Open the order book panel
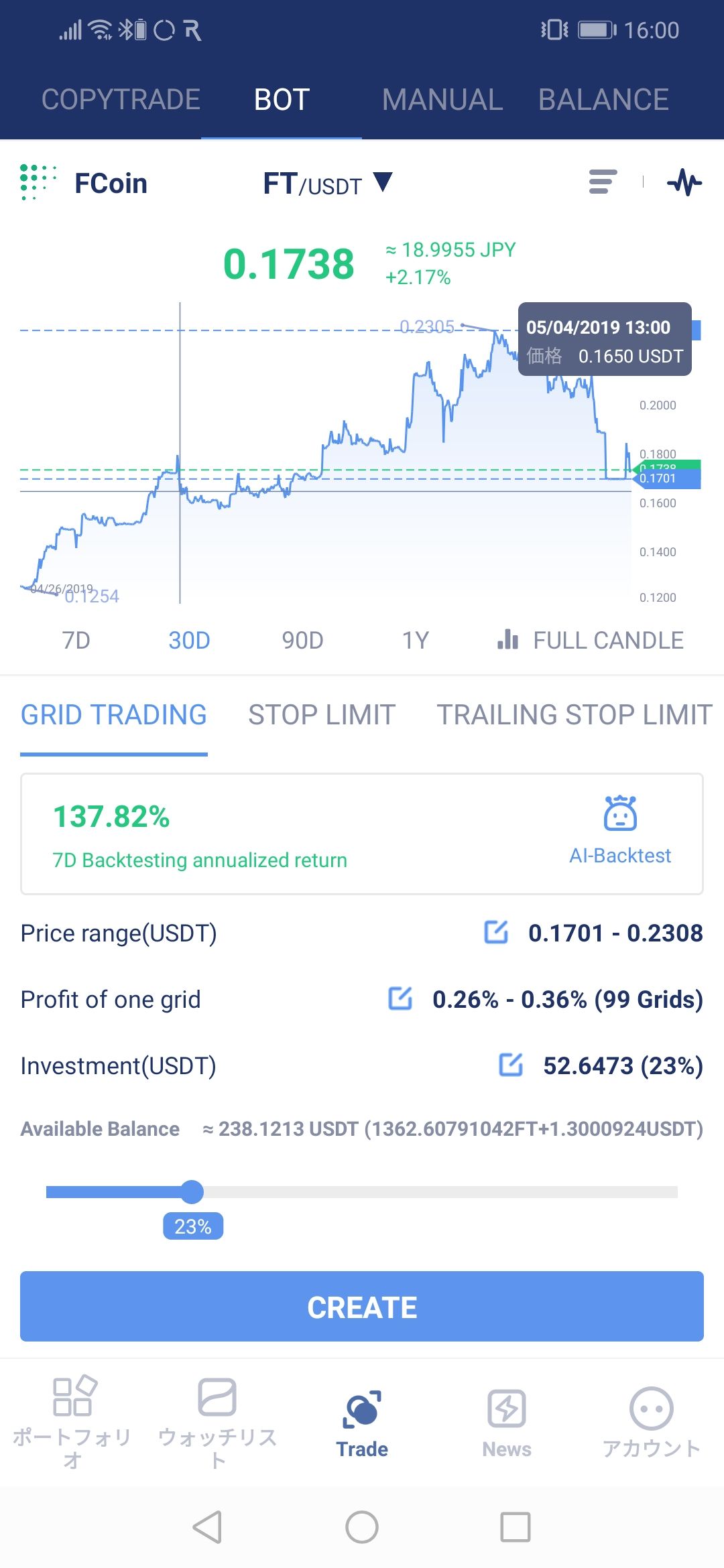 point(603,182)
